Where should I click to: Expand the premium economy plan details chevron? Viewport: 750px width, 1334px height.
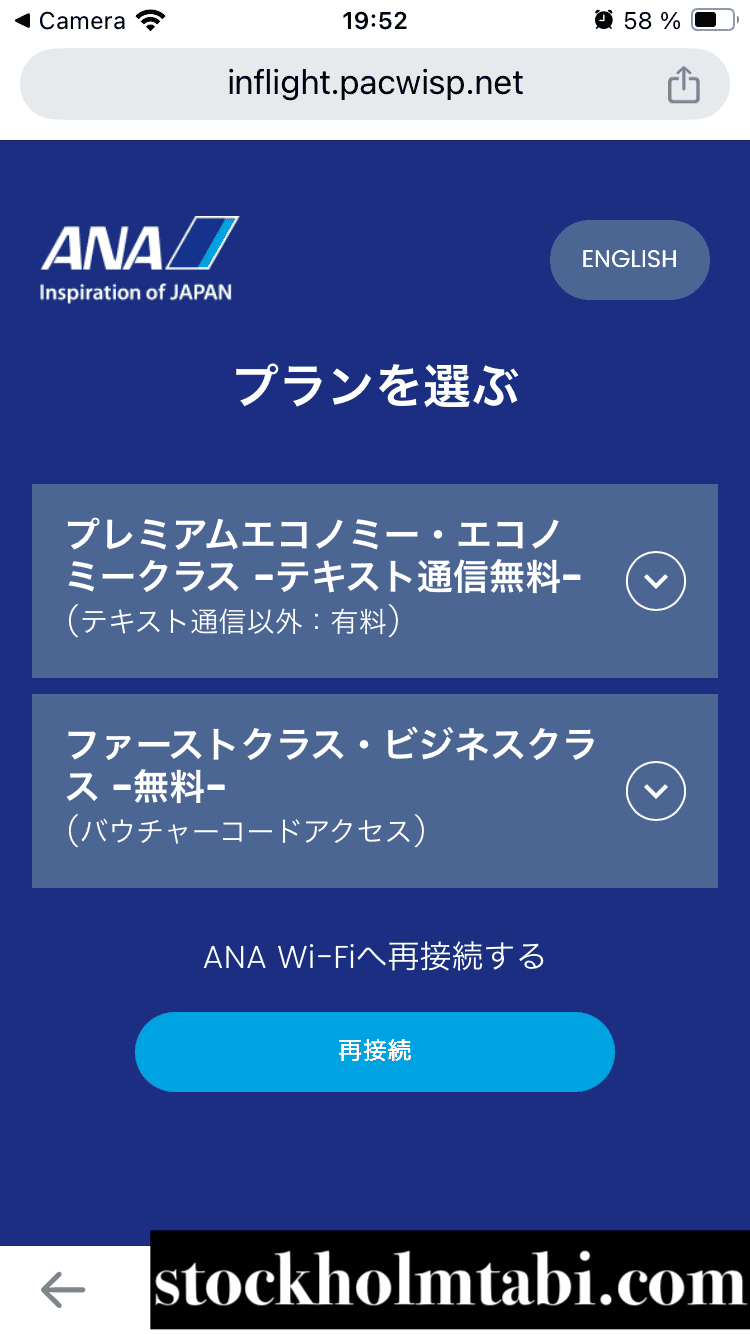655,580
